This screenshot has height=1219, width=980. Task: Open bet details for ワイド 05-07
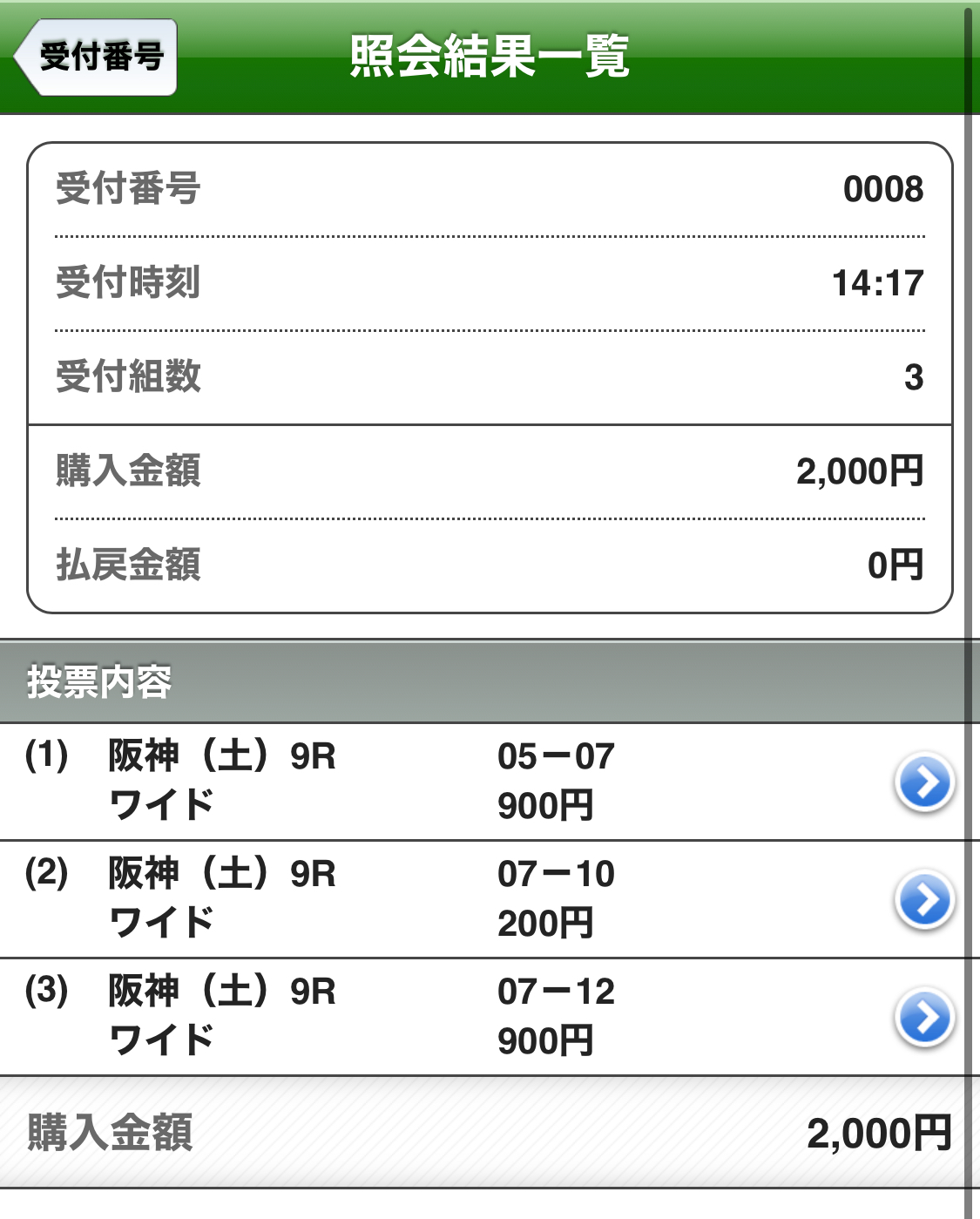(x=924, y=782)
